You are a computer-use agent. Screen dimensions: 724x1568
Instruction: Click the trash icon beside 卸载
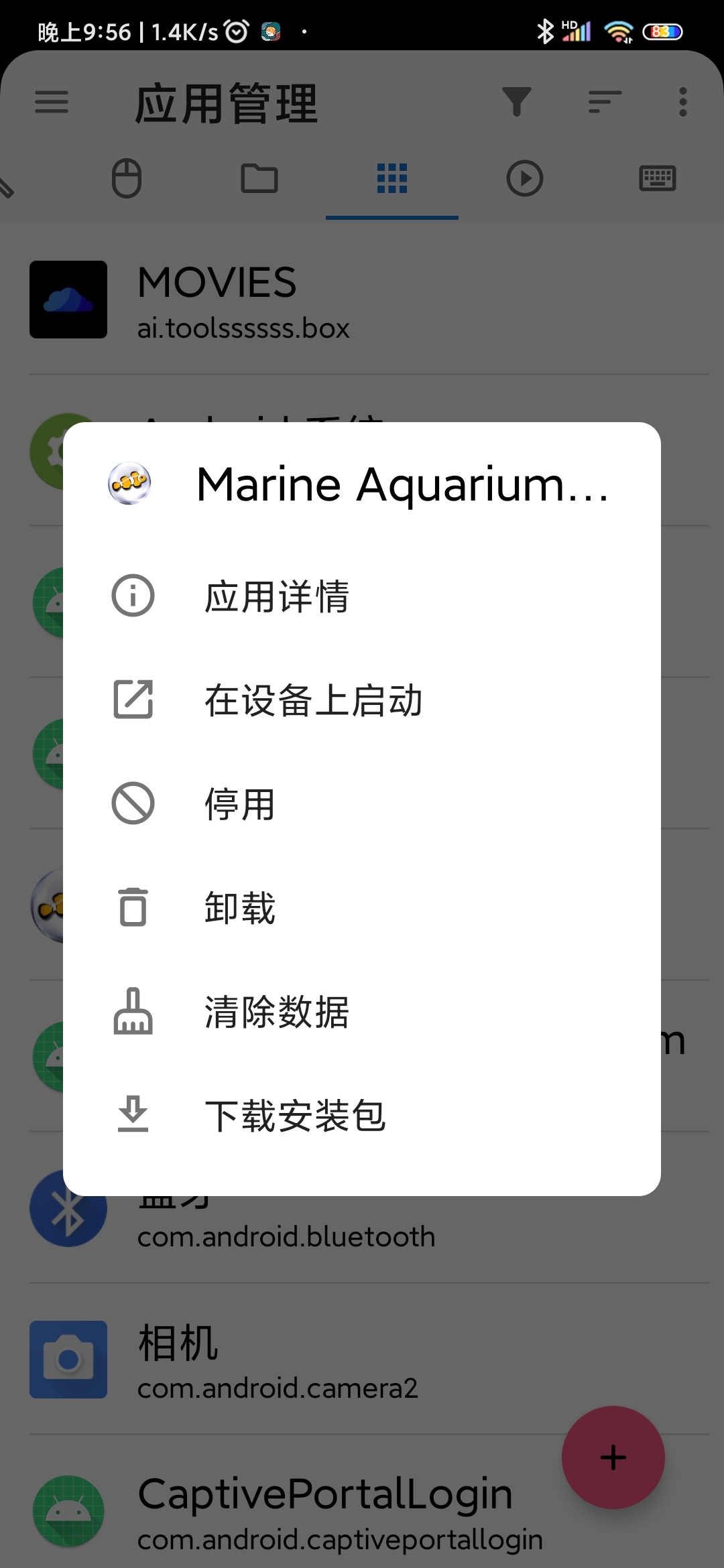tap(133, 908)
